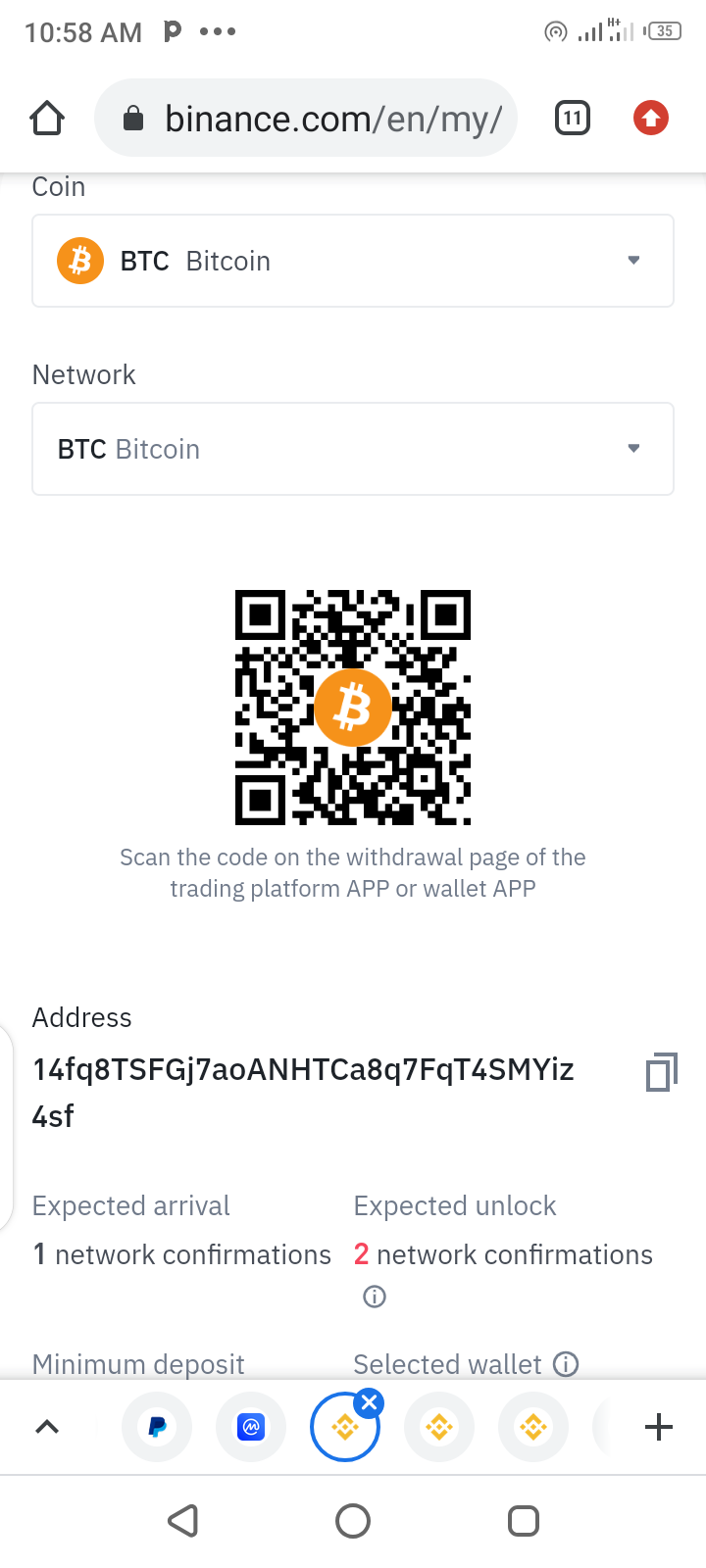The height and width of the screenshot is (1568, 706).
Task: Expand the Coin dropdown showing BTC Bitcoin
Action: [353, 261]
